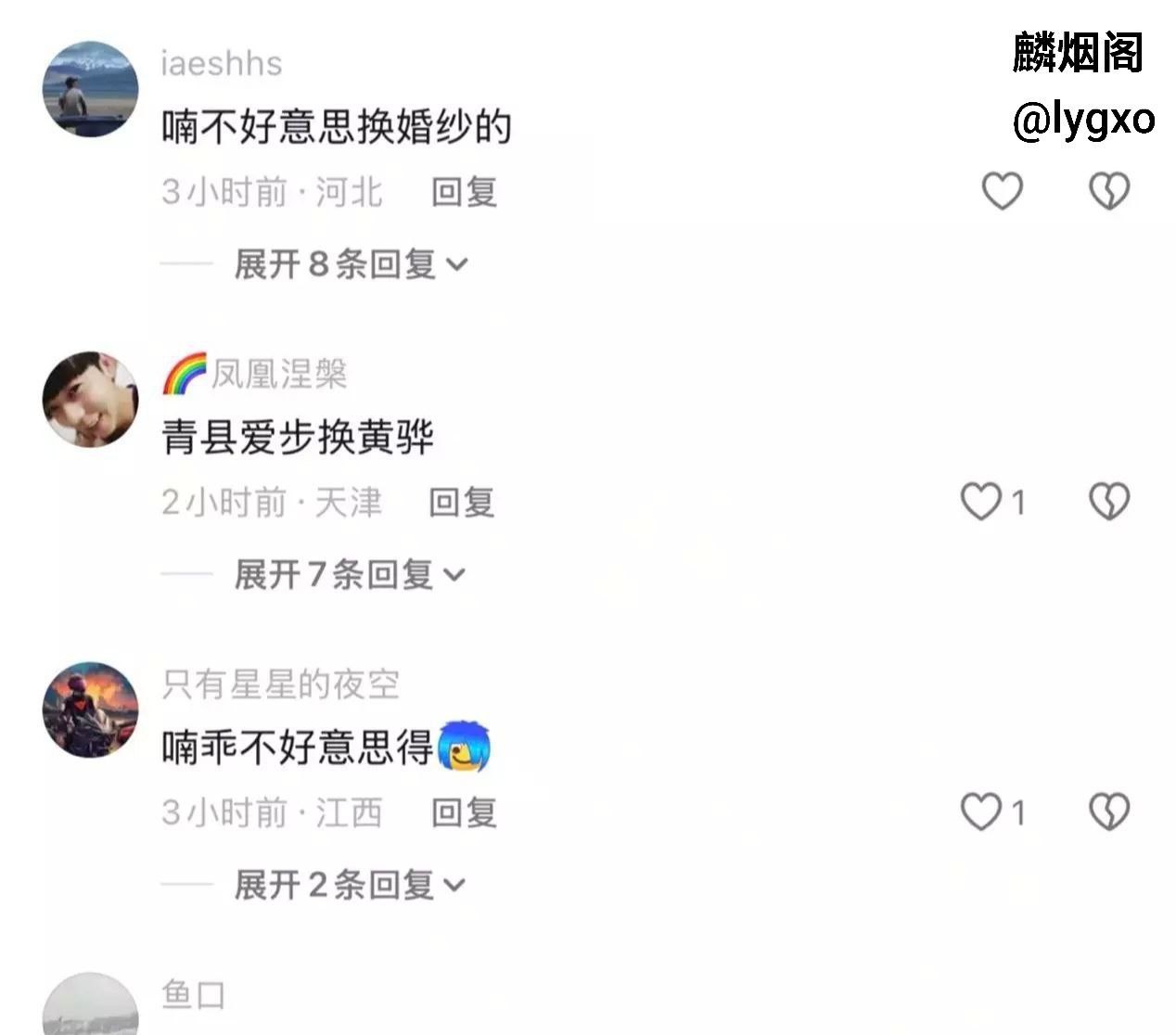
Task: Open 只有星星的夜空's profile avatar
Action: pos(90,710)
